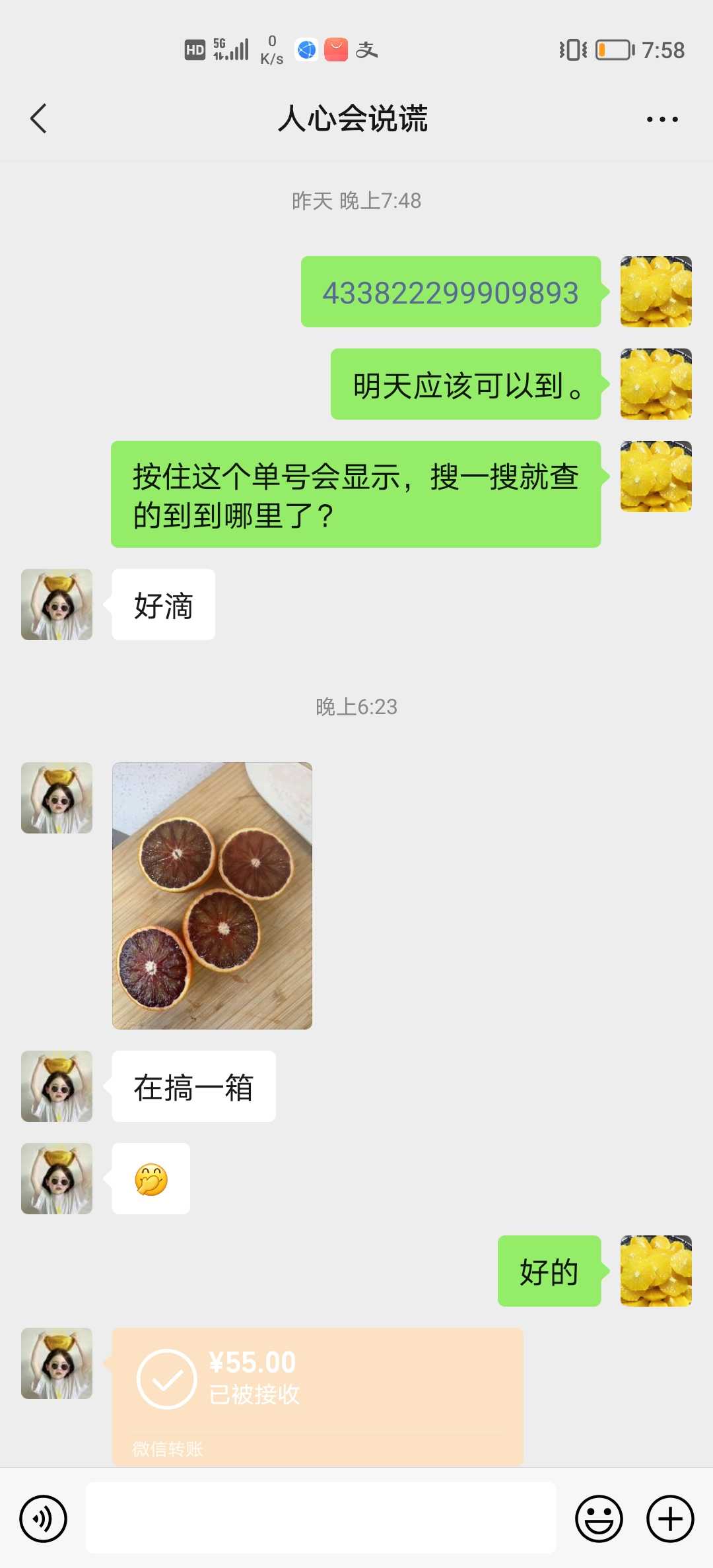Focus the message text field
Viewport: 713px width, 1568px height.
(322, 1519)
